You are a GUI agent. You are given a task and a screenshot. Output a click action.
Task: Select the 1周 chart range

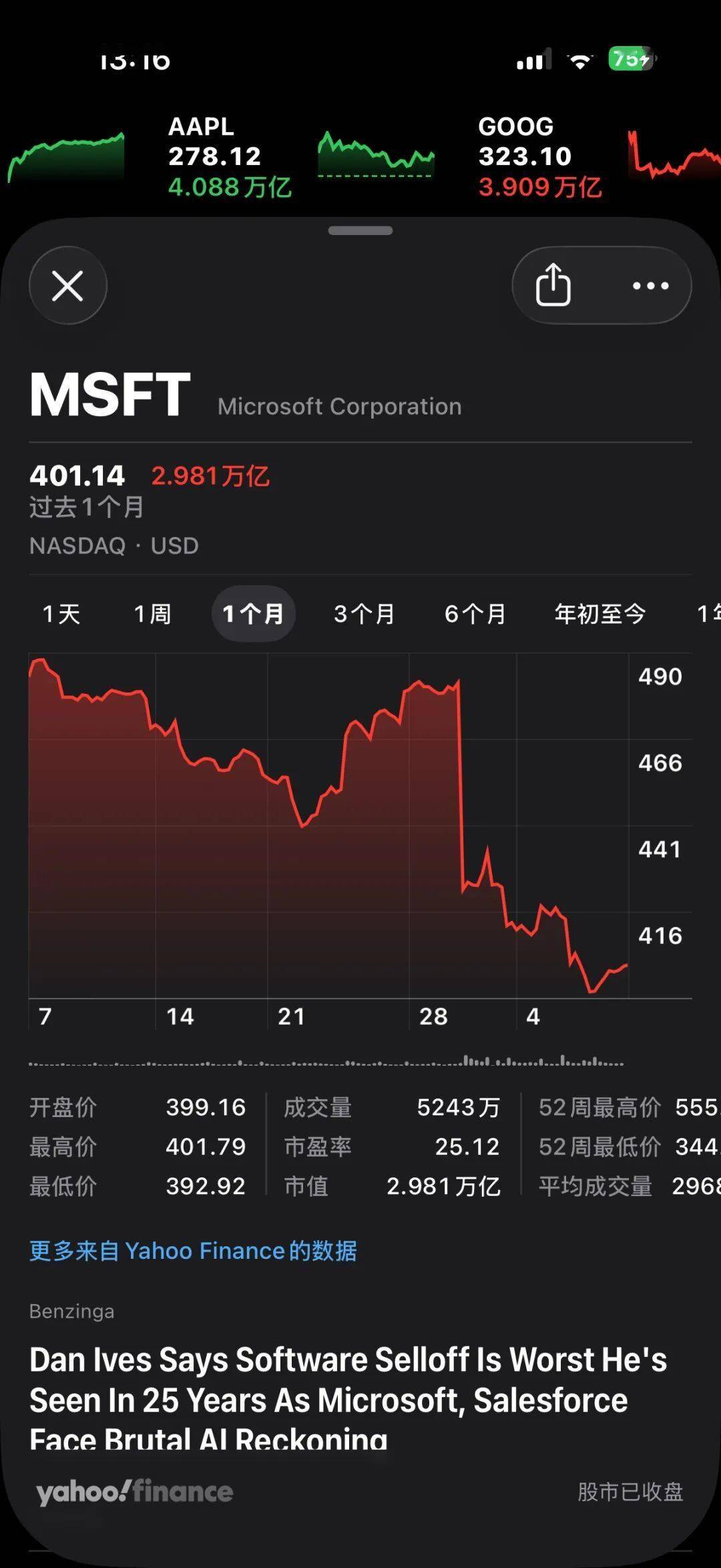click(x=153, y=614)
